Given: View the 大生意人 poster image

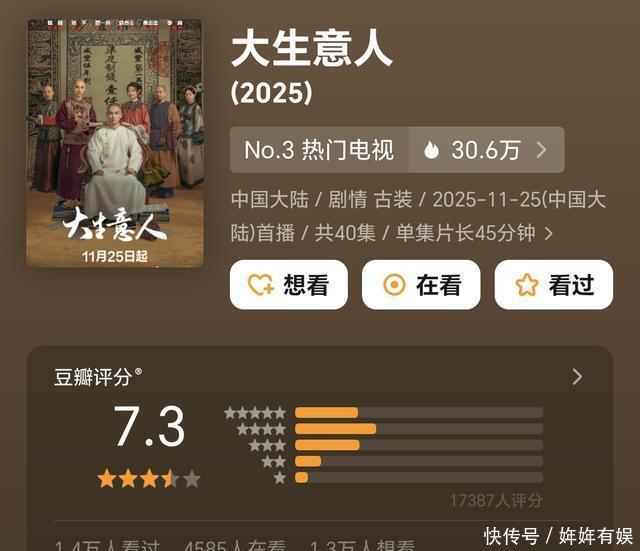Looking at the screenshot, I should 115,143.
